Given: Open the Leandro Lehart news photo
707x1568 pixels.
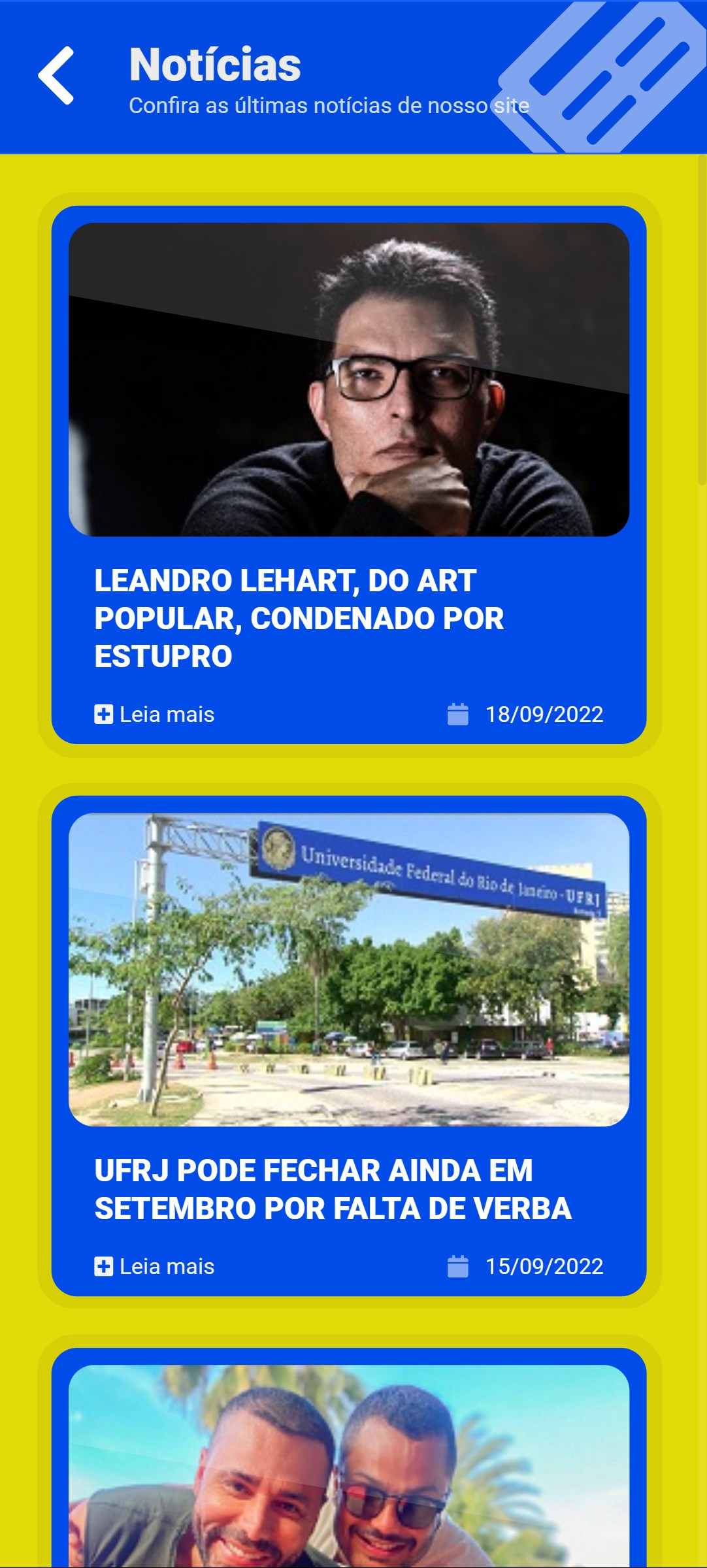Looking at the screenshot, I should [349, 380].
